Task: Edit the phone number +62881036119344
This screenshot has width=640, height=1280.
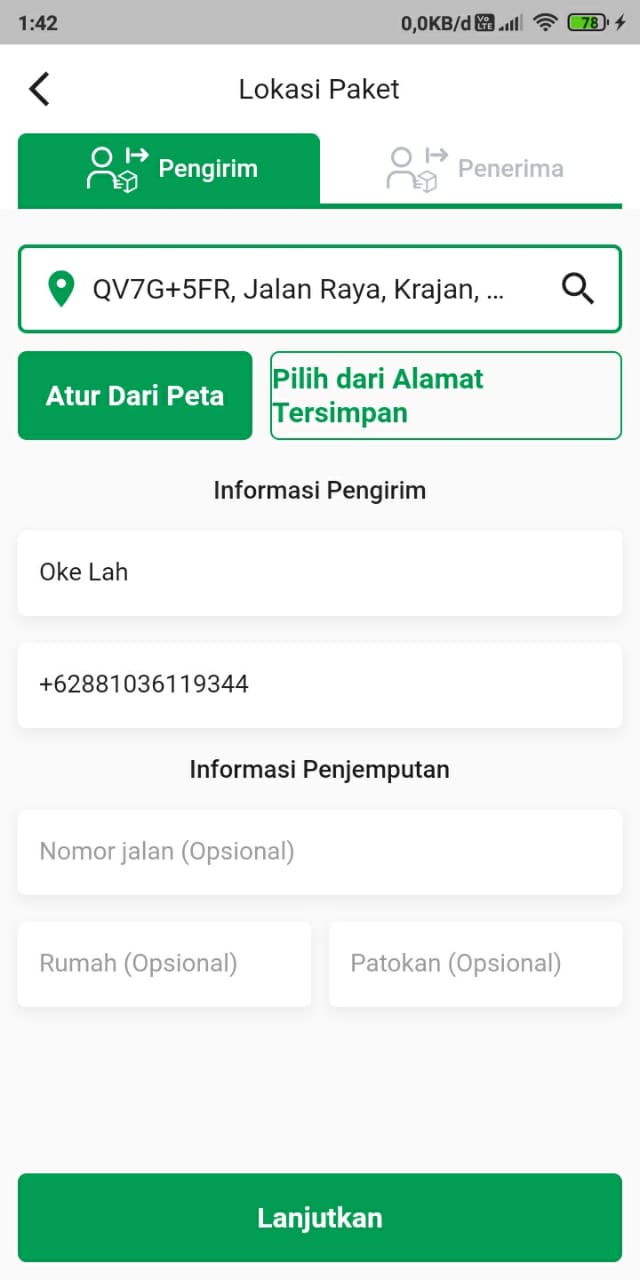Action: coord(320,685)
